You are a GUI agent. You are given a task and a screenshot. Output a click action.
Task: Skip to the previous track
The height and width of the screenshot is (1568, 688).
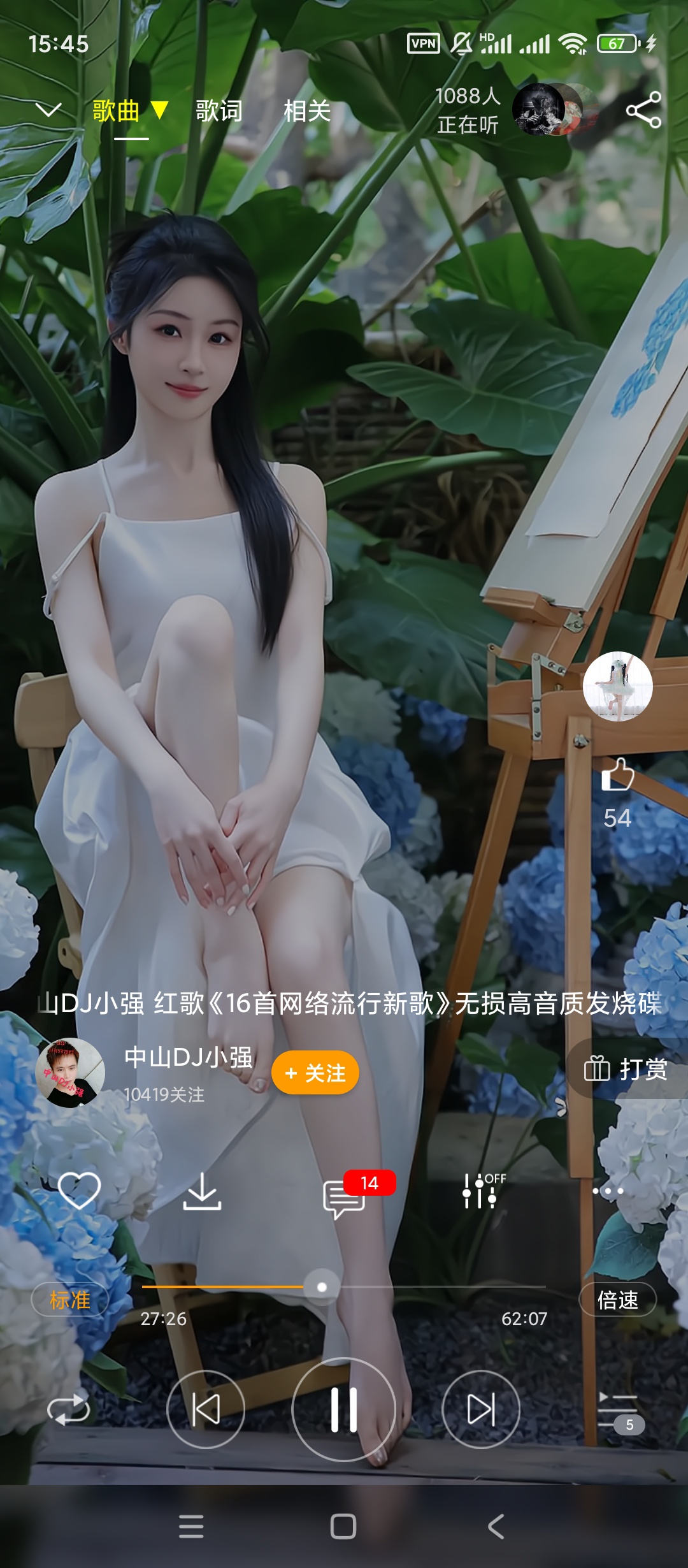206,1409
